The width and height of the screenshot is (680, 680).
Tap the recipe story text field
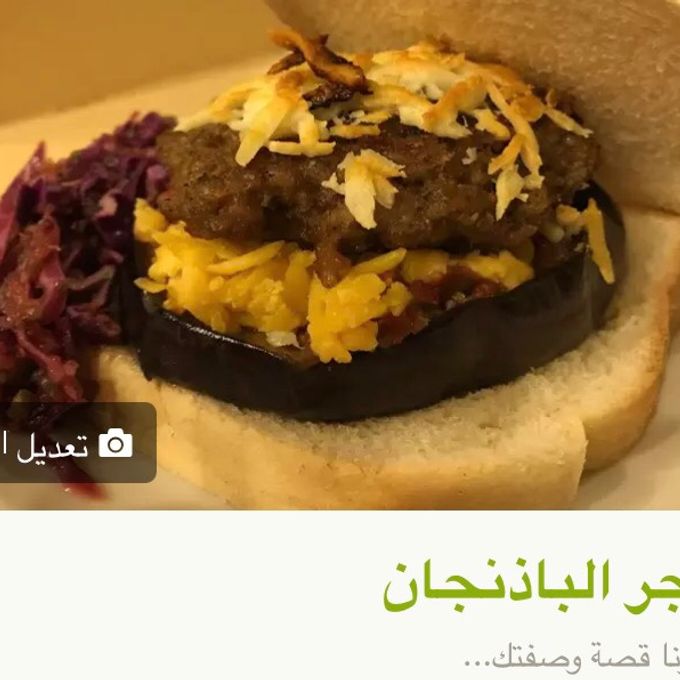(570, 658)
